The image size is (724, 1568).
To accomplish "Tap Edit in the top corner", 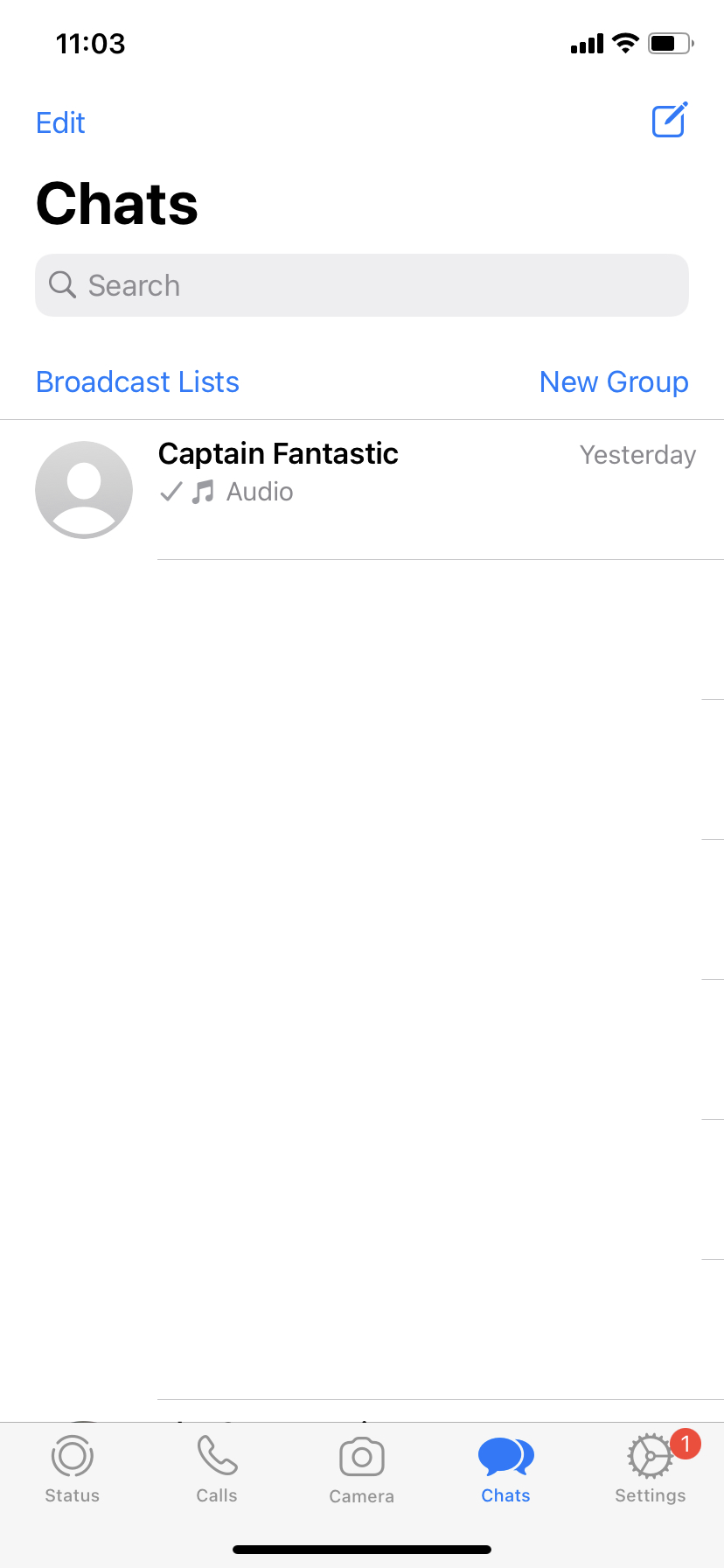I will coord(60,122).
